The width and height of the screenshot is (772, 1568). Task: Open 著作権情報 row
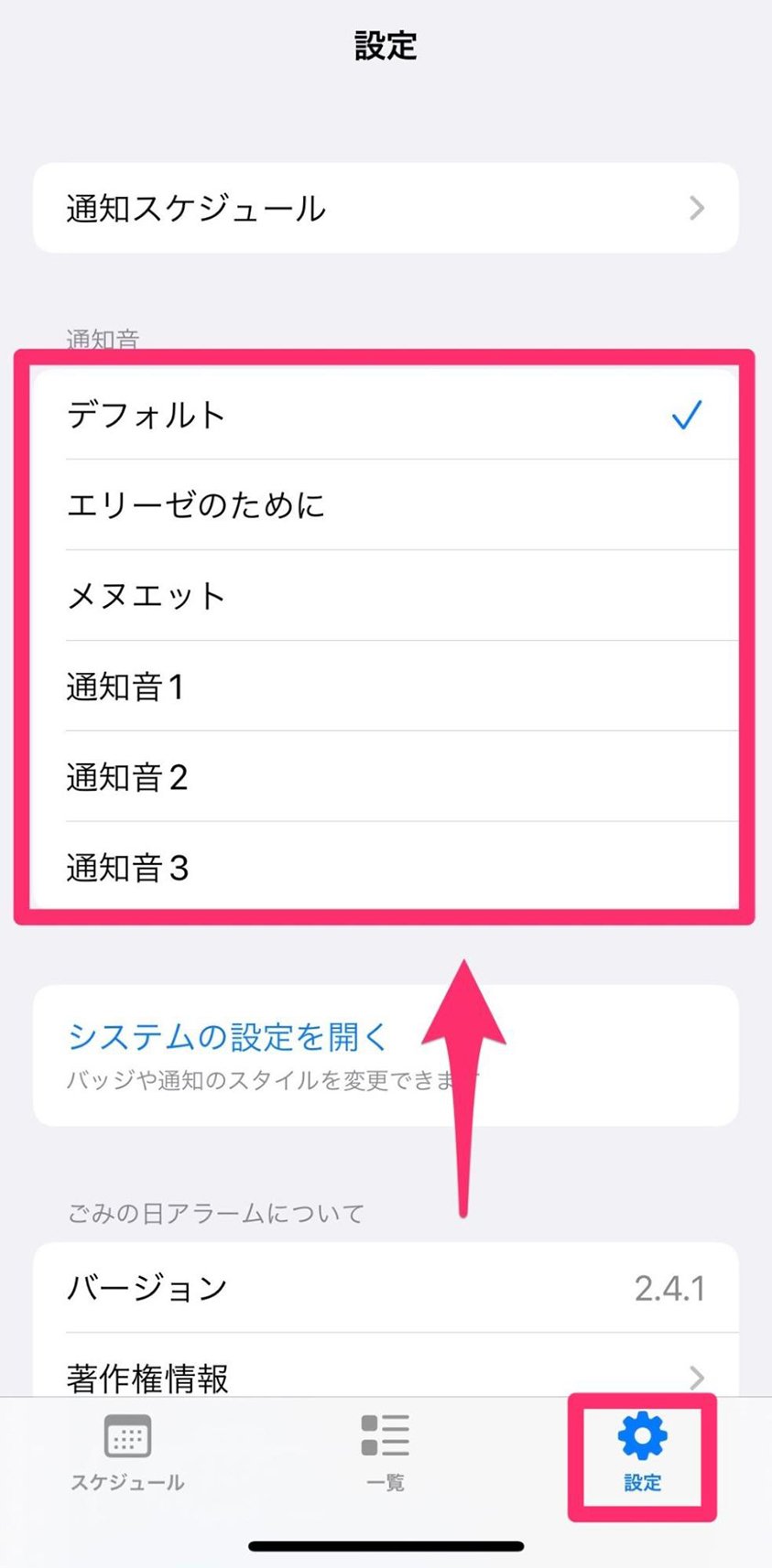pyautogui.click(x=385, y=1375)
